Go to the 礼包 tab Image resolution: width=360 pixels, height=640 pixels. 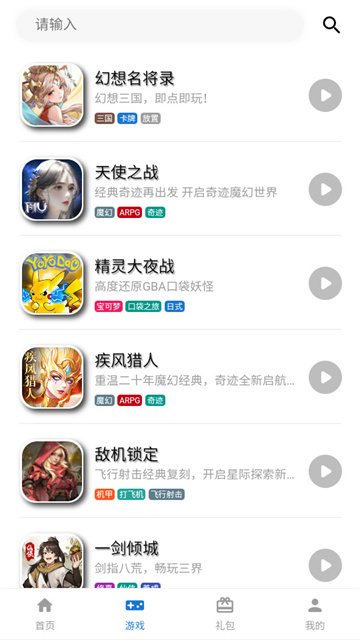[x=225, y=614]
